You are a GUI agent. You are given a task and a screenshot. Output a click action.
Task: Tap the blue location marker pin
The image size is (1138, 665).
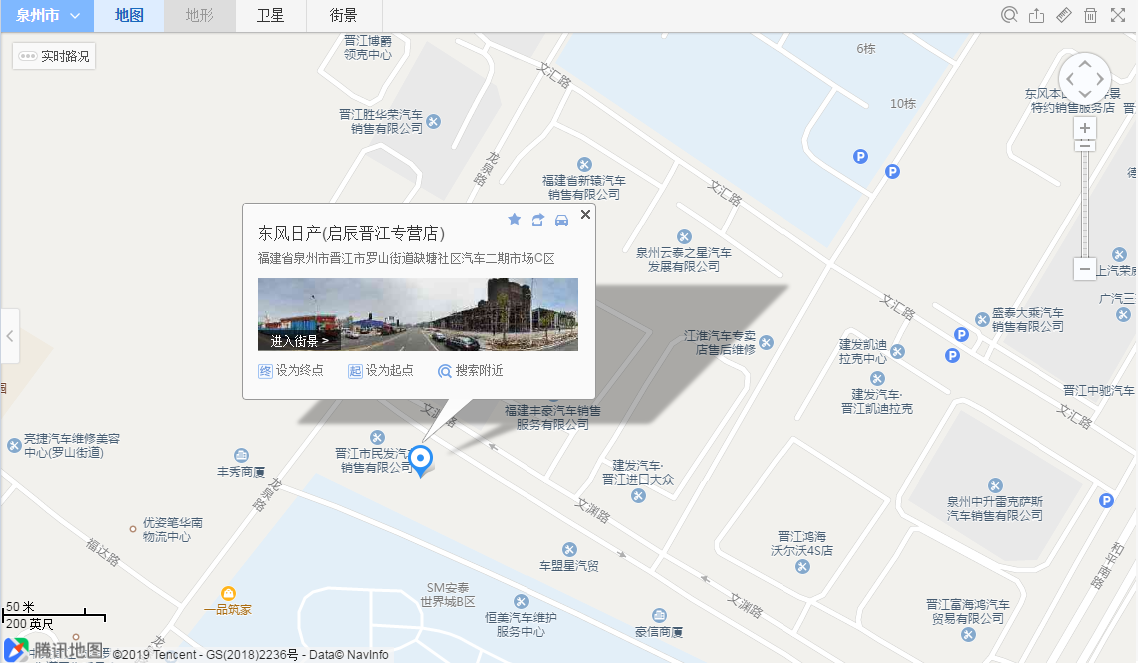pos(422,460)
